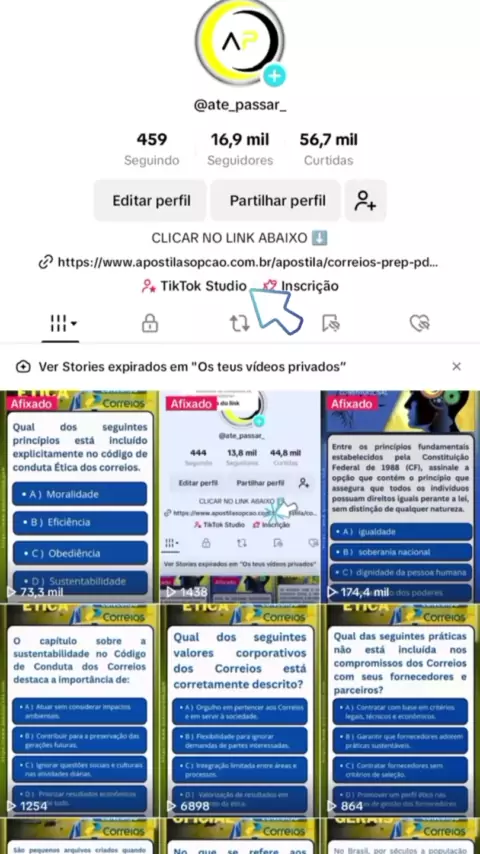480x854 pixels.
Task: Switch to the reposts tab
Action: (240, 324)
